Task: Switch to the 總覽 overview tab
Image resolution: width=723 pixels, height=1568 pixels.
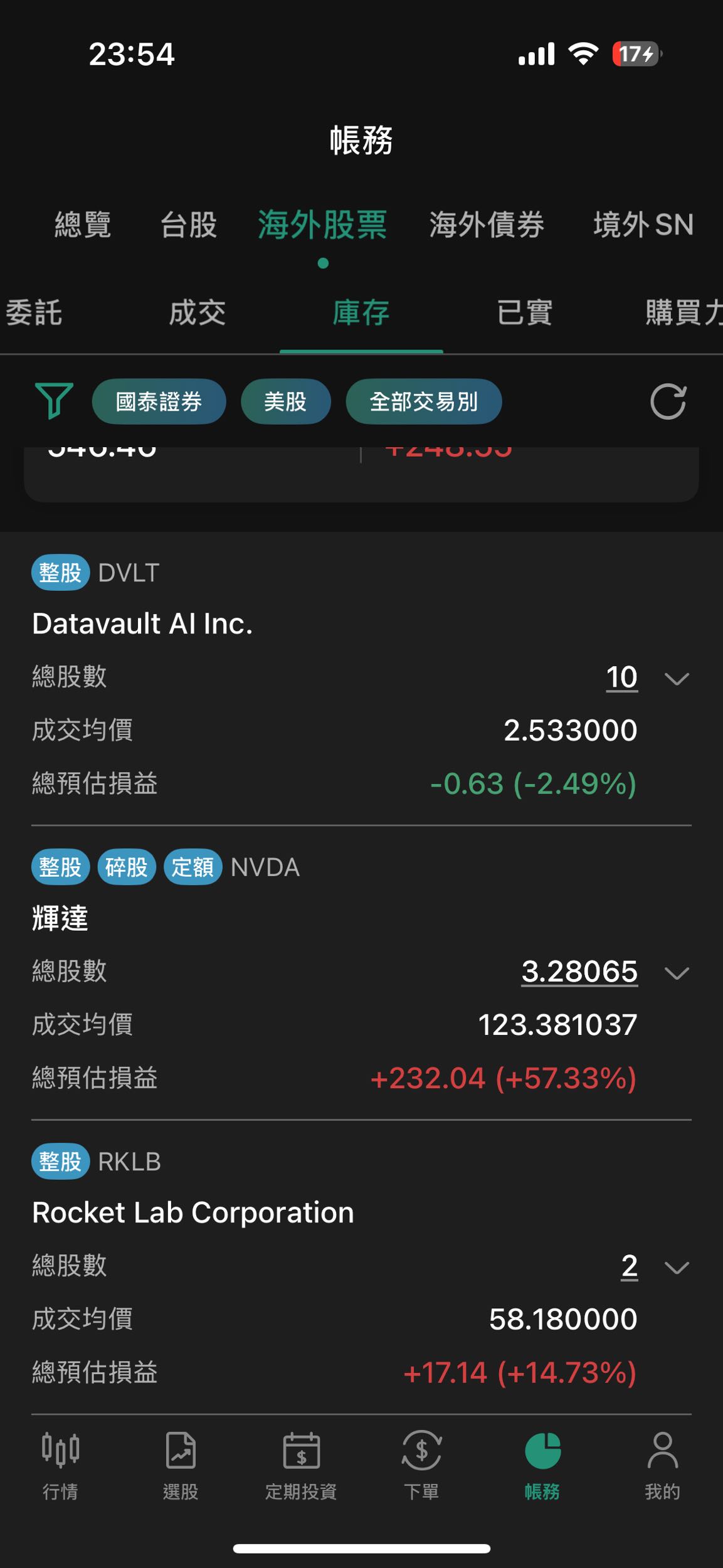Action: 83,225
